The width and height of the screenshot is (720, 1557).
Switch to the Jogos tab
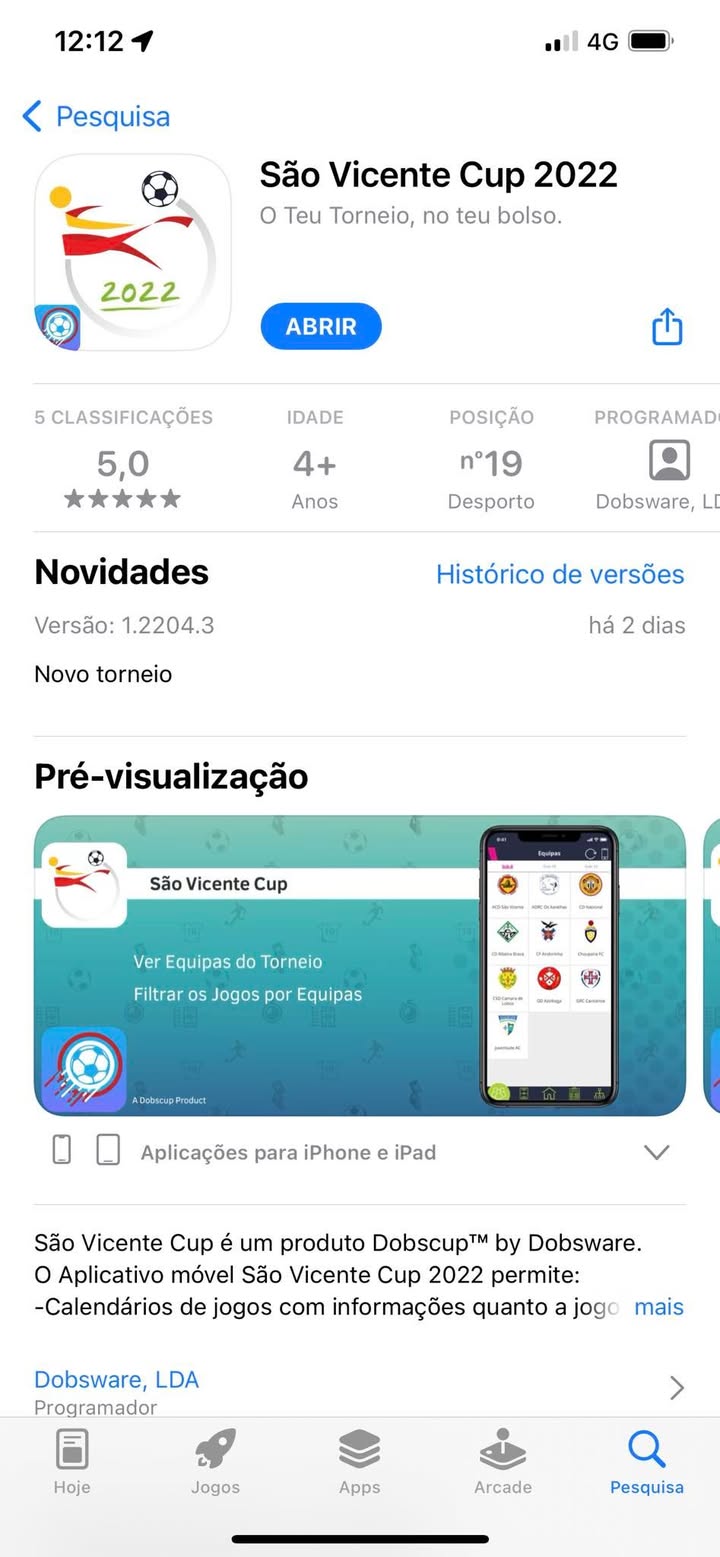click(x=216, y=1460)
